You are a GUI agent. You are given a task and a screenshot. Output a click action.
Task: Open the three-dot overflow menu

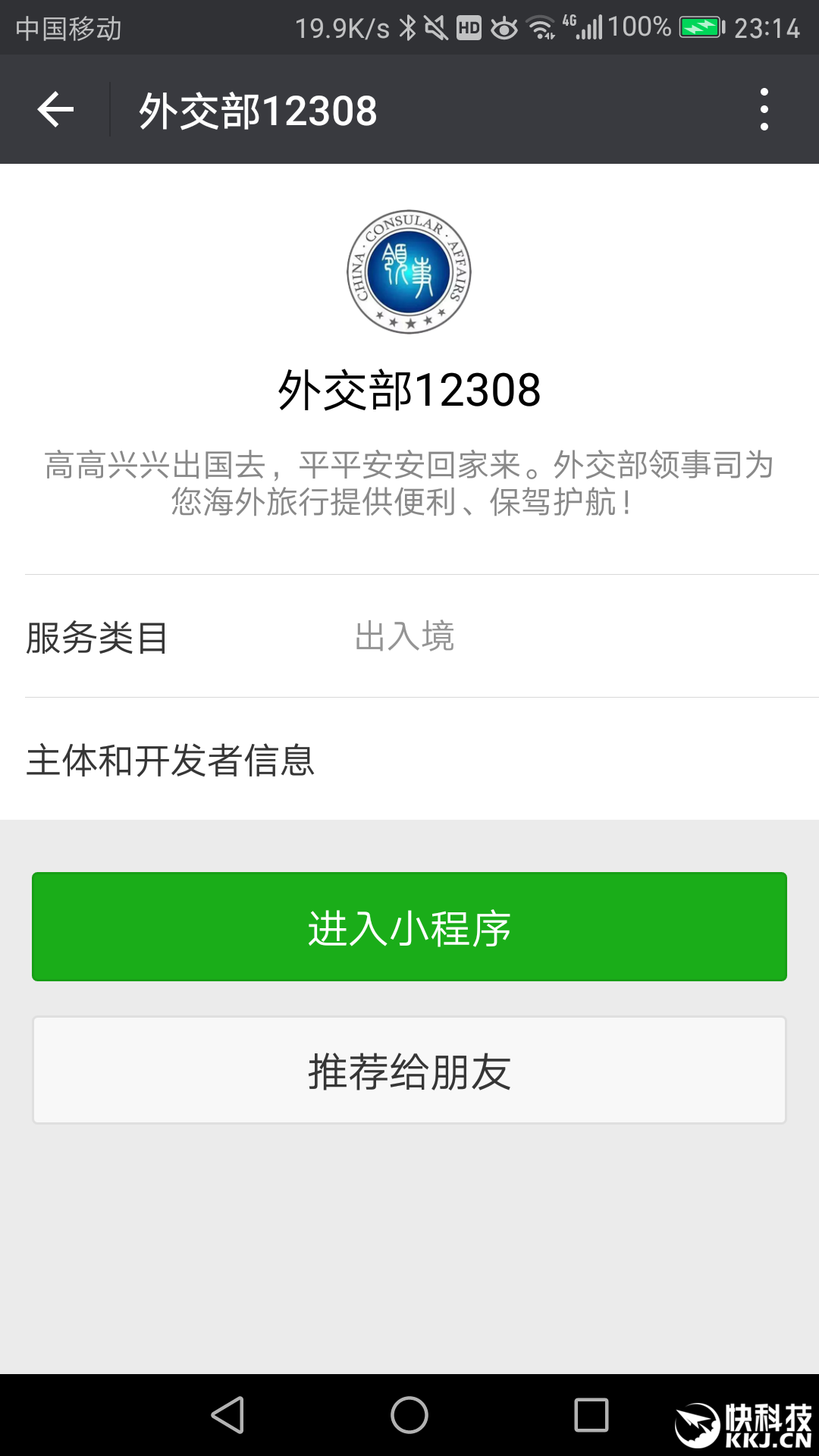(764, 110)
